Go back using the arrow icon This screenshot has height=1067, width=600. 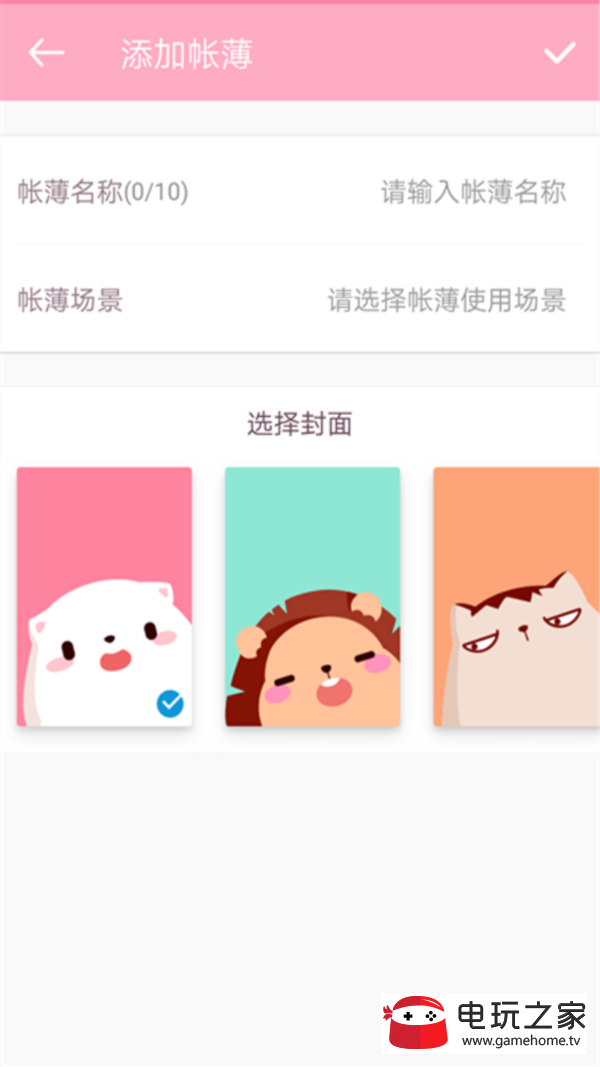point(46,53)
